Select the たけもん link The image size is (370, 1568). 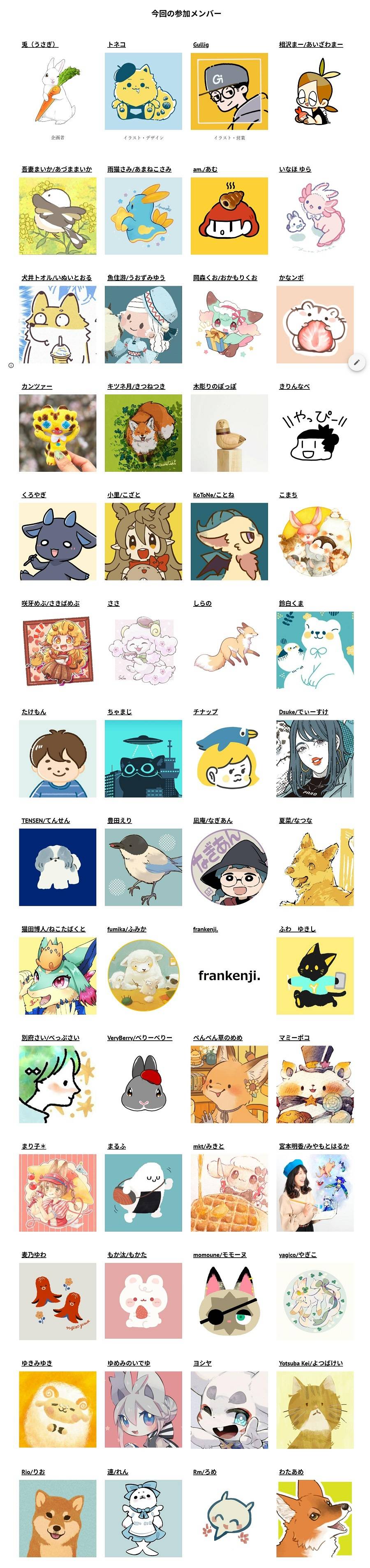tap(33, 712)
